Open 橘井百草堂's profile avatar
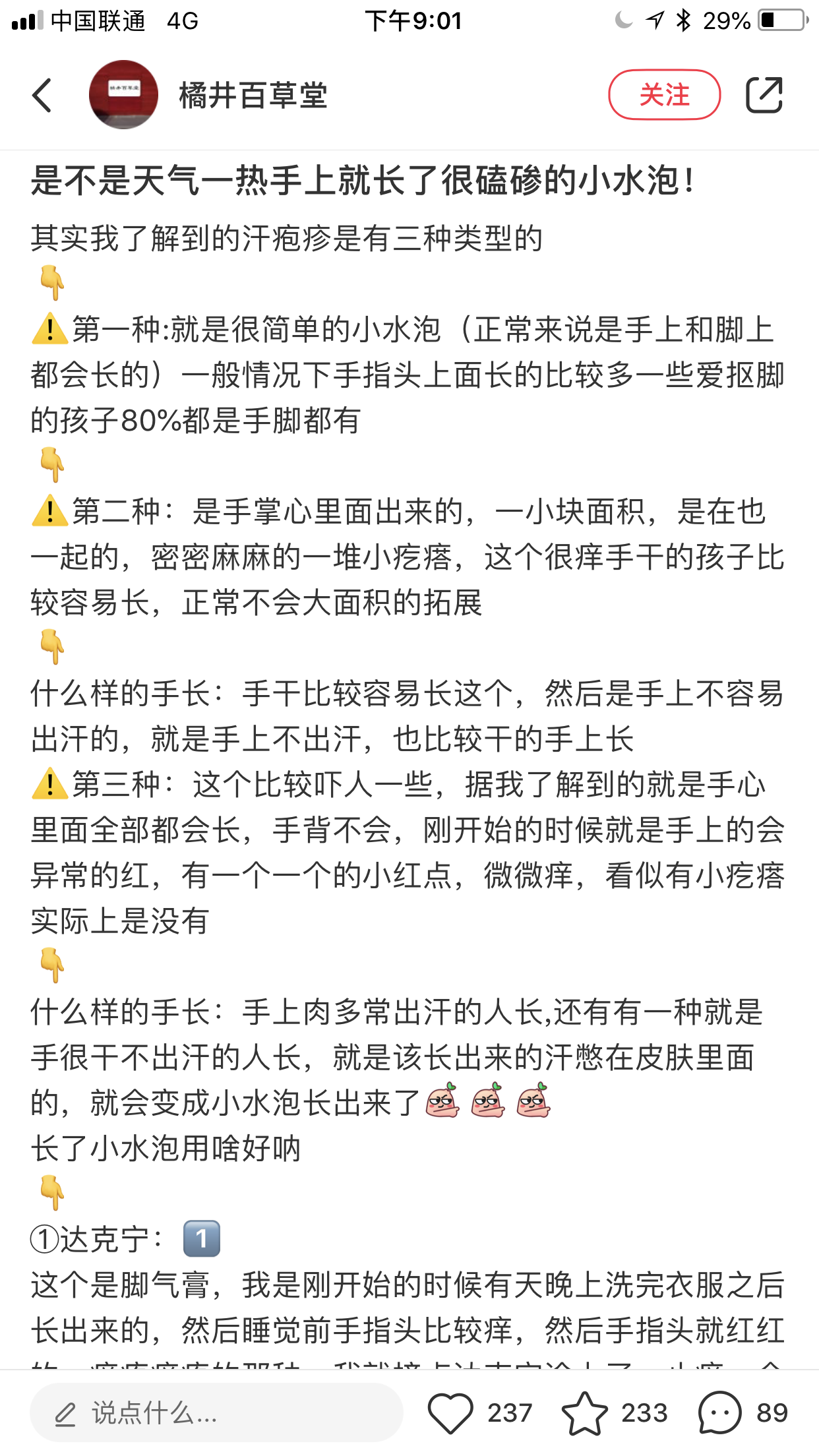Screen dimensions: 819x1456 point(123,95)
